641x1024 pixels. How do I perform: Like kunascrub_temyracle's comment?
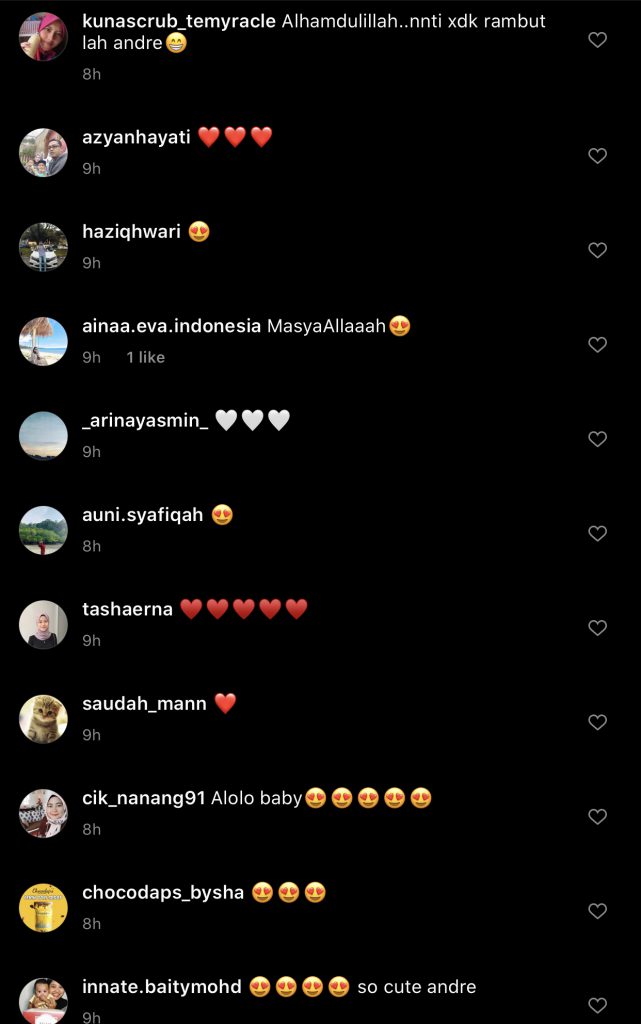597,40
